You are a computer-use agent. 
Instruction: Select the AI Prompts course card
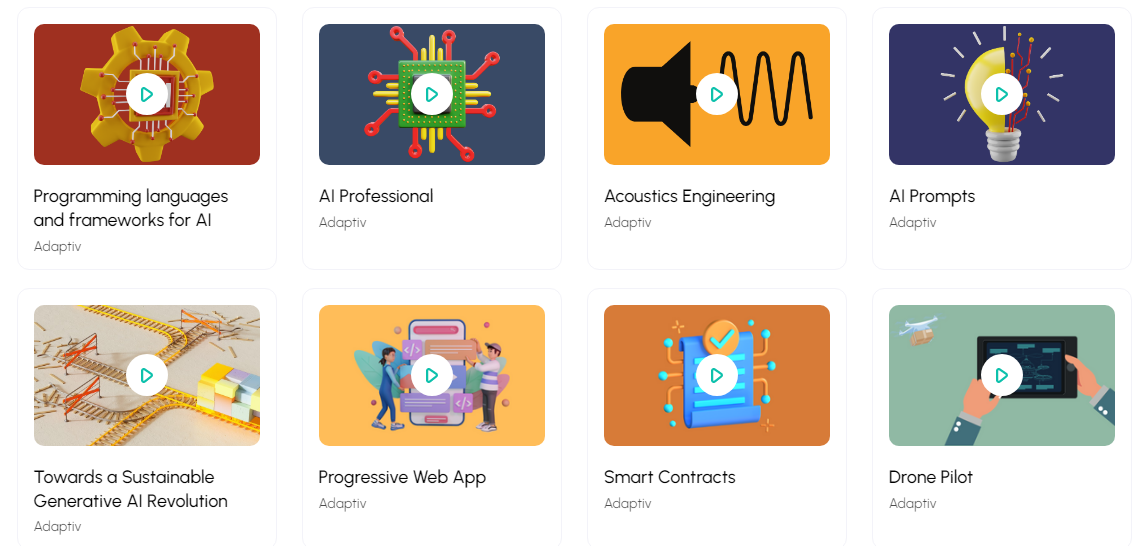click(932, 196)
